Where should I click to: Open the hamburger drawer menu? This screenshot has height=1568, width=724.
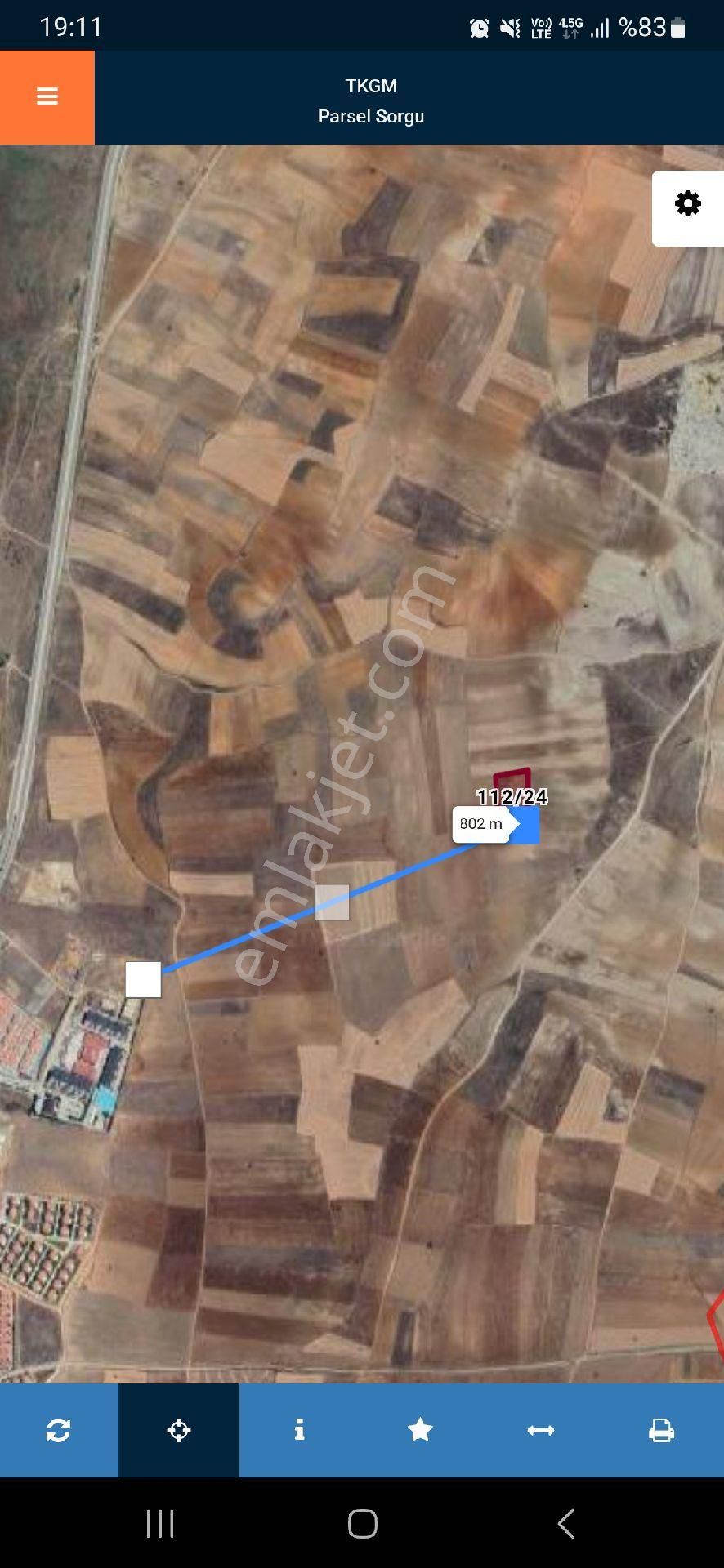pos(47,96)
